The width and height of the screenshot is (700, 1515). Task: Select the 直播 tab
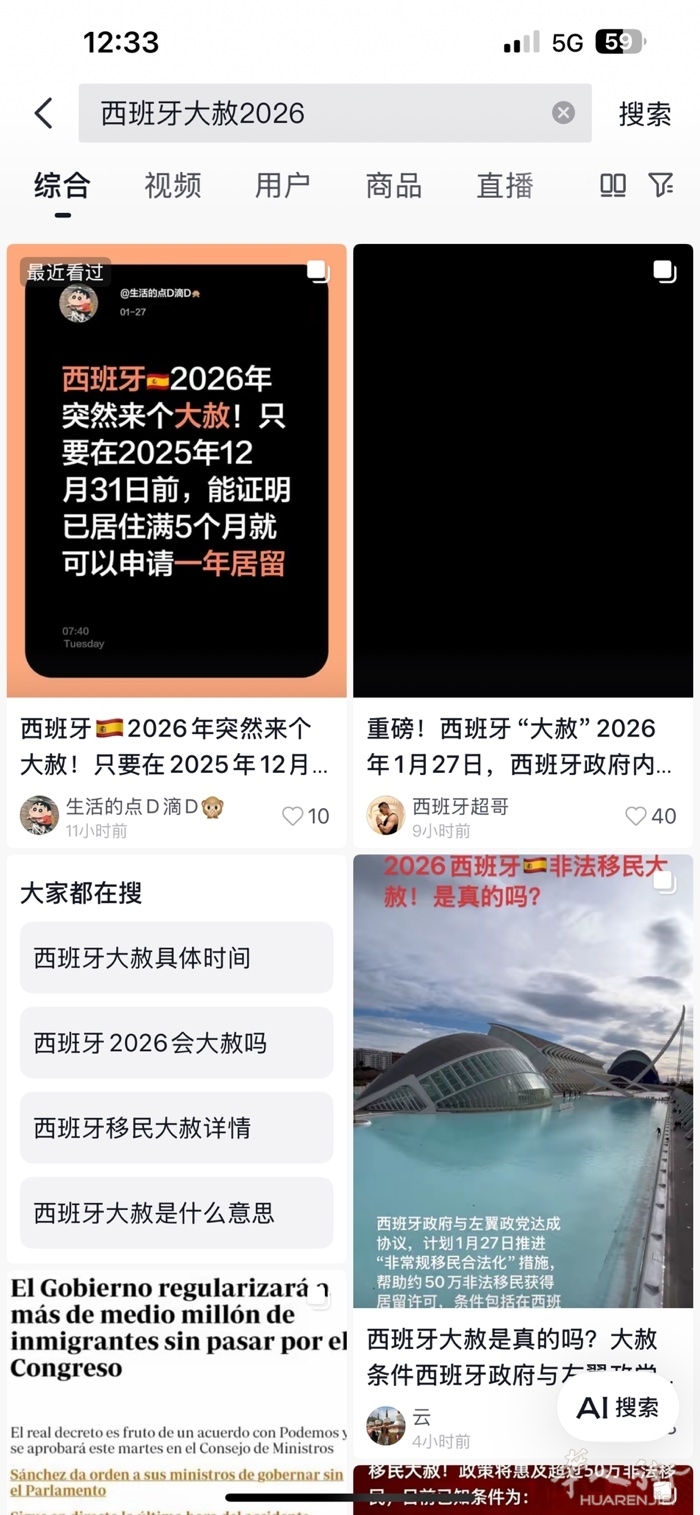pos(504,185)
